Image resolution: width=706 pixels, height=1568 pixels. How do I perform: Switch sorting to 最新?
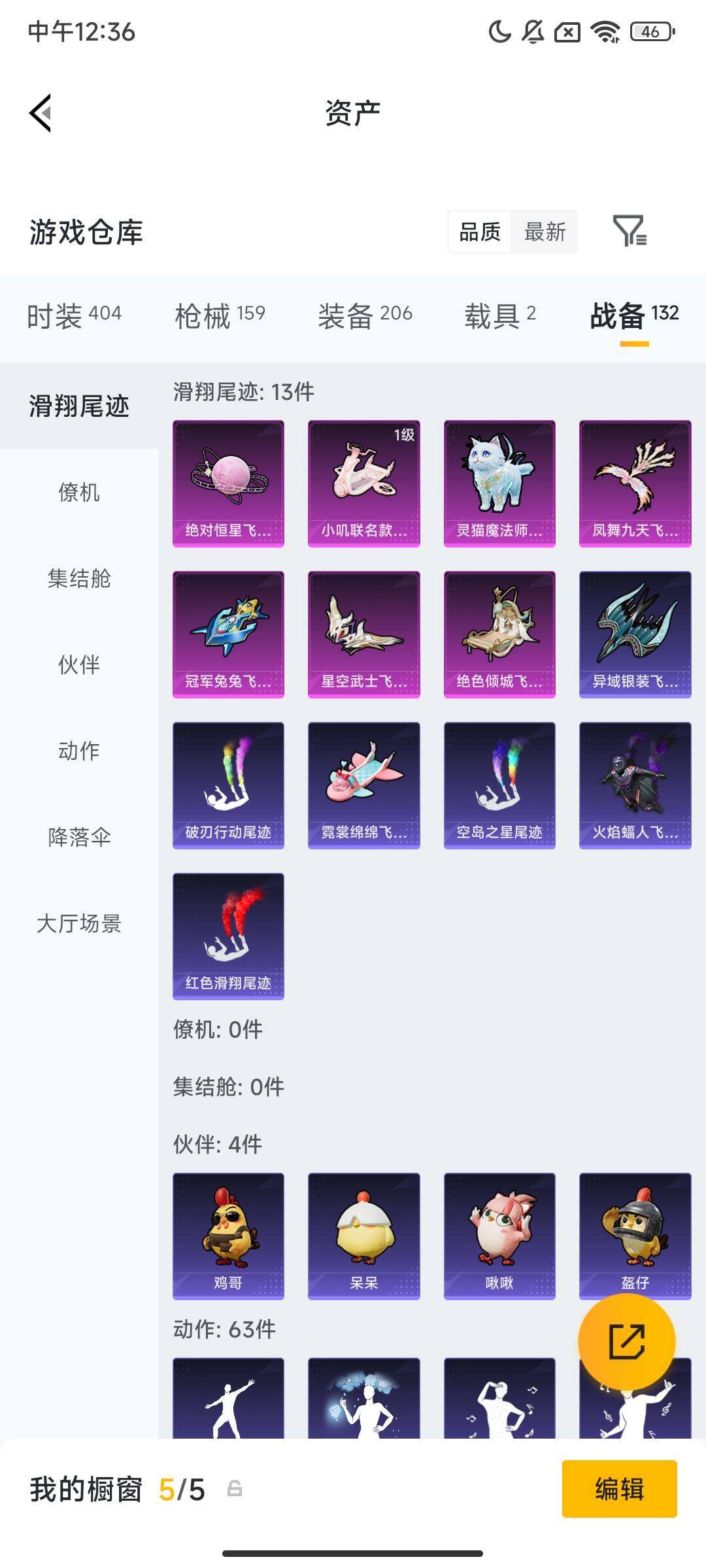pos(545,232)
